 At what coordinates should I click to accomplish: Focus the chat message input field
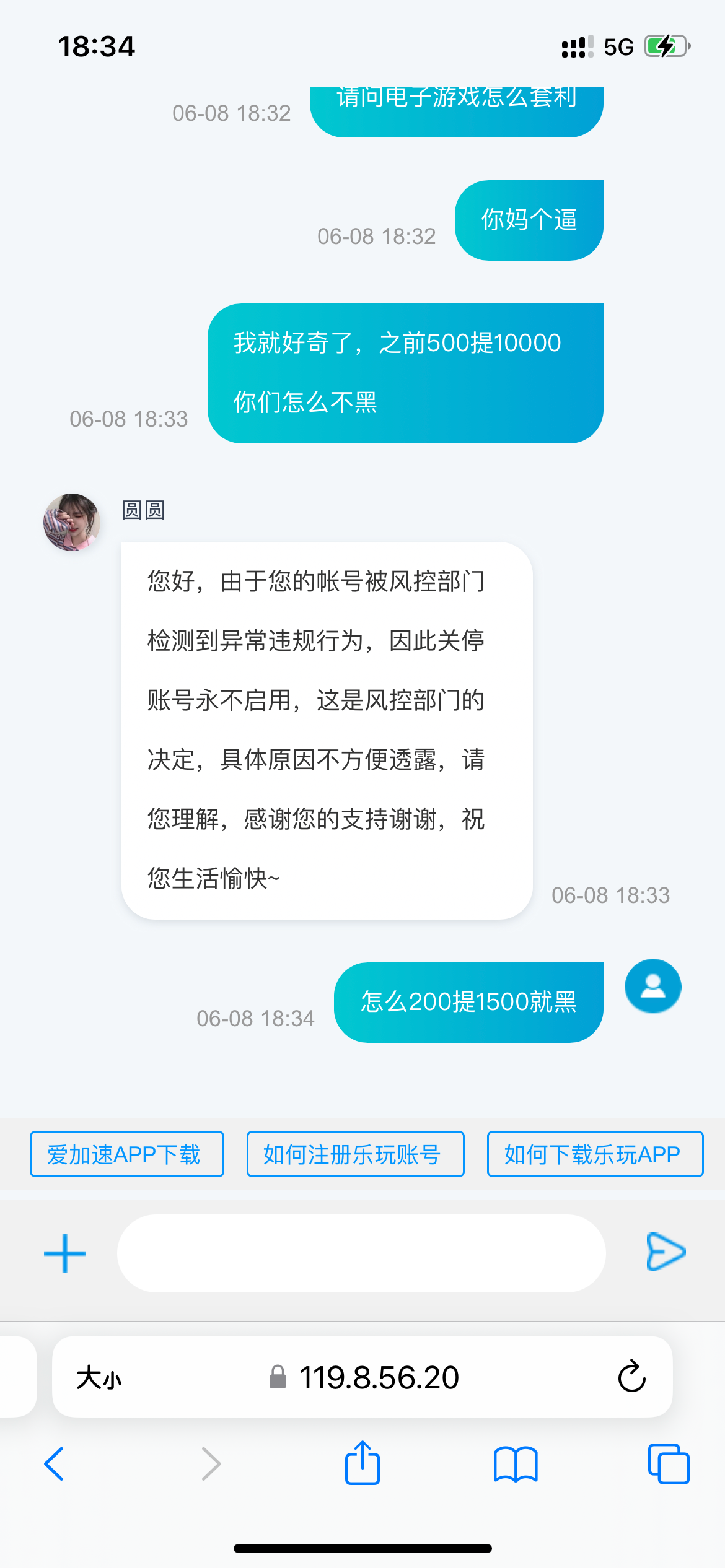(x=361, y=1253)
